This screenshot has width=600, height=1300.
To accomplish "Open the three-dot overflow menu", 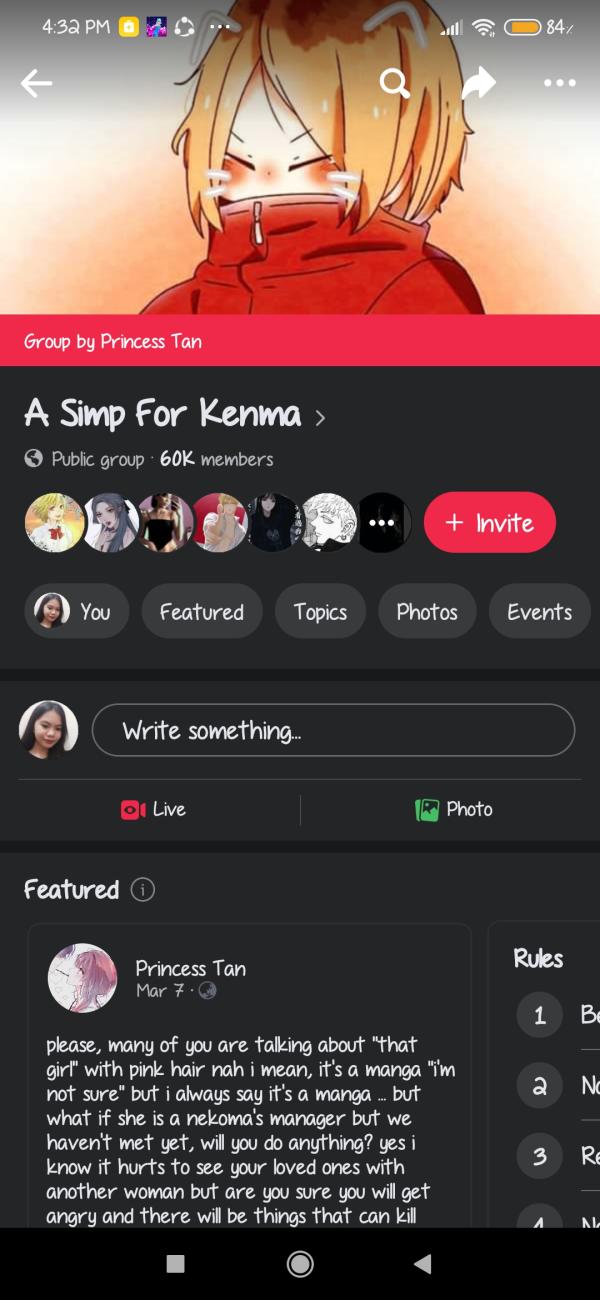I will coord(560,84).
